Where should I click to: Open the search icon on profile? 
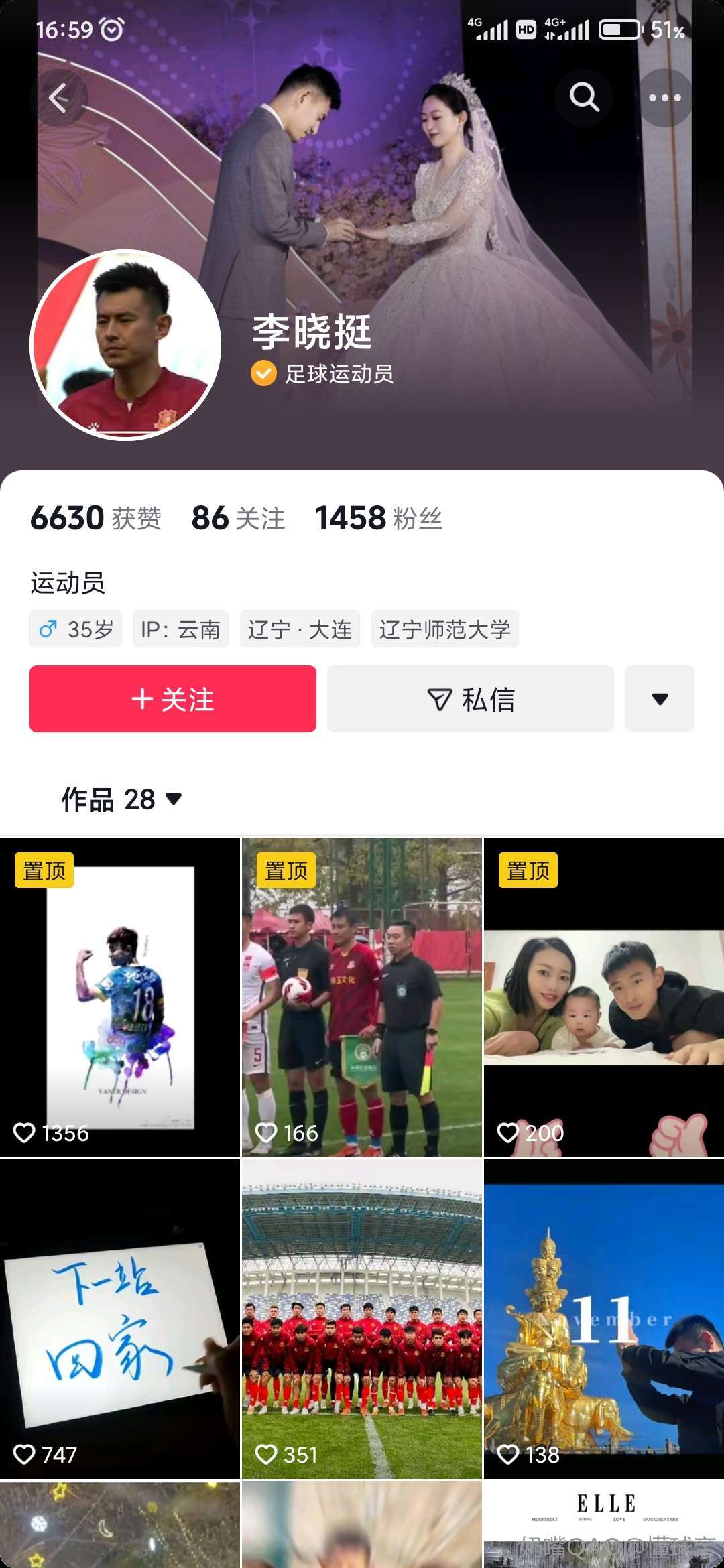(x=584, y=98)
